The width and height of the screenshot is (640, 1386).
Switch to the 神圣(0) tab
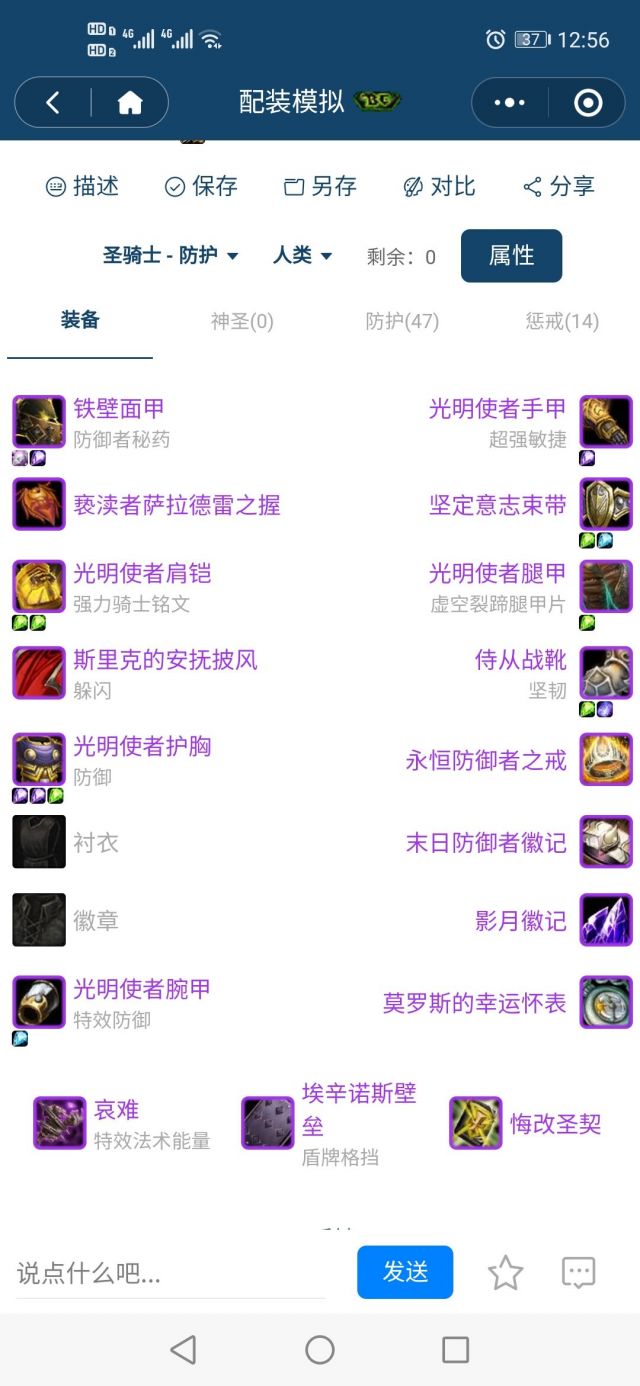coord(241,321)
